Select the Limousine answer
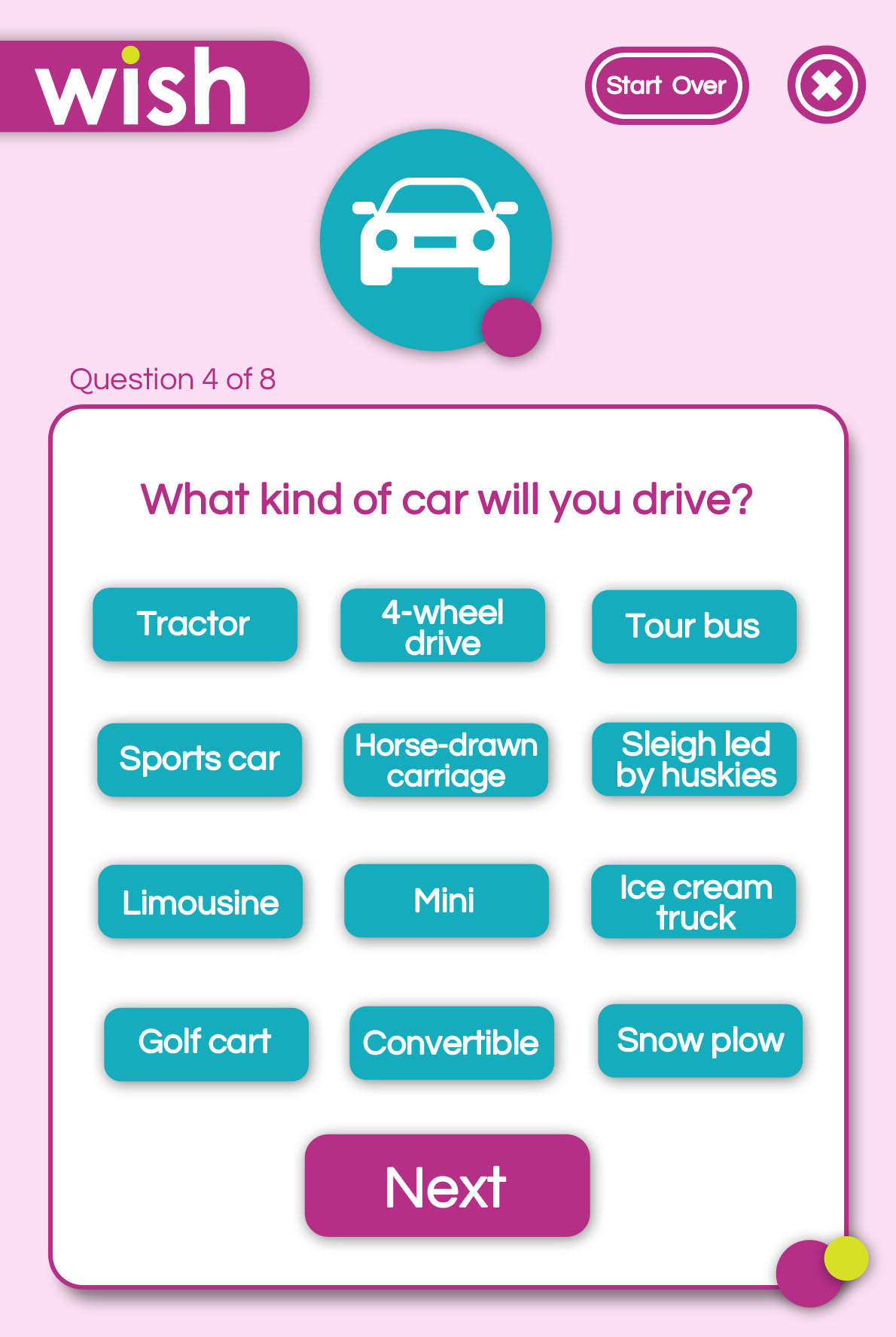This screenshot has height=1337, width=896. (x=200, y=902)
